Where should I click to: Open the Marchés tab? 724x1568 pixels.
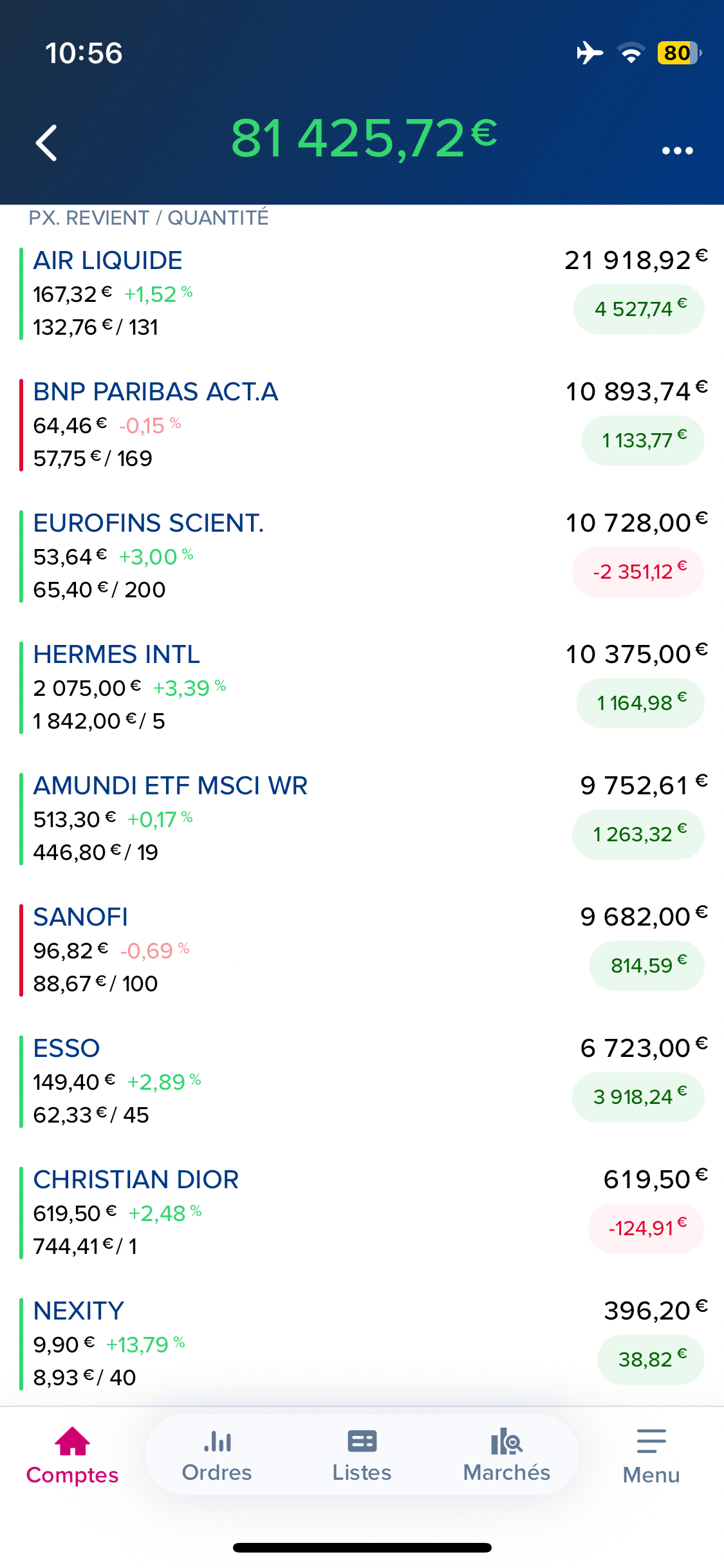pos(506,1456)
